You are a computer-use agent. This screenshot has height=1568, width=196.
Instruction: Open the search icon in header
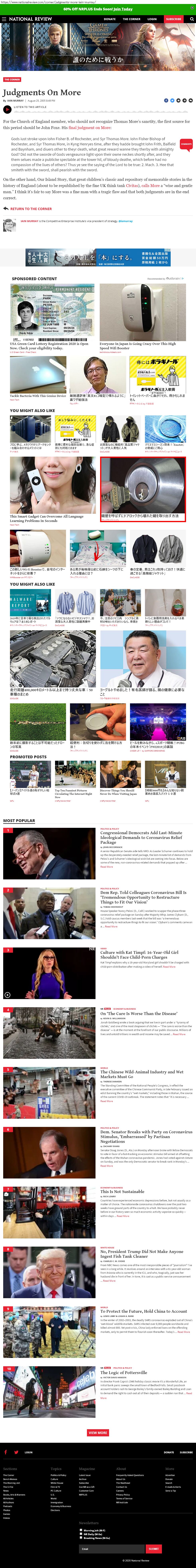[x=192, y=19]
